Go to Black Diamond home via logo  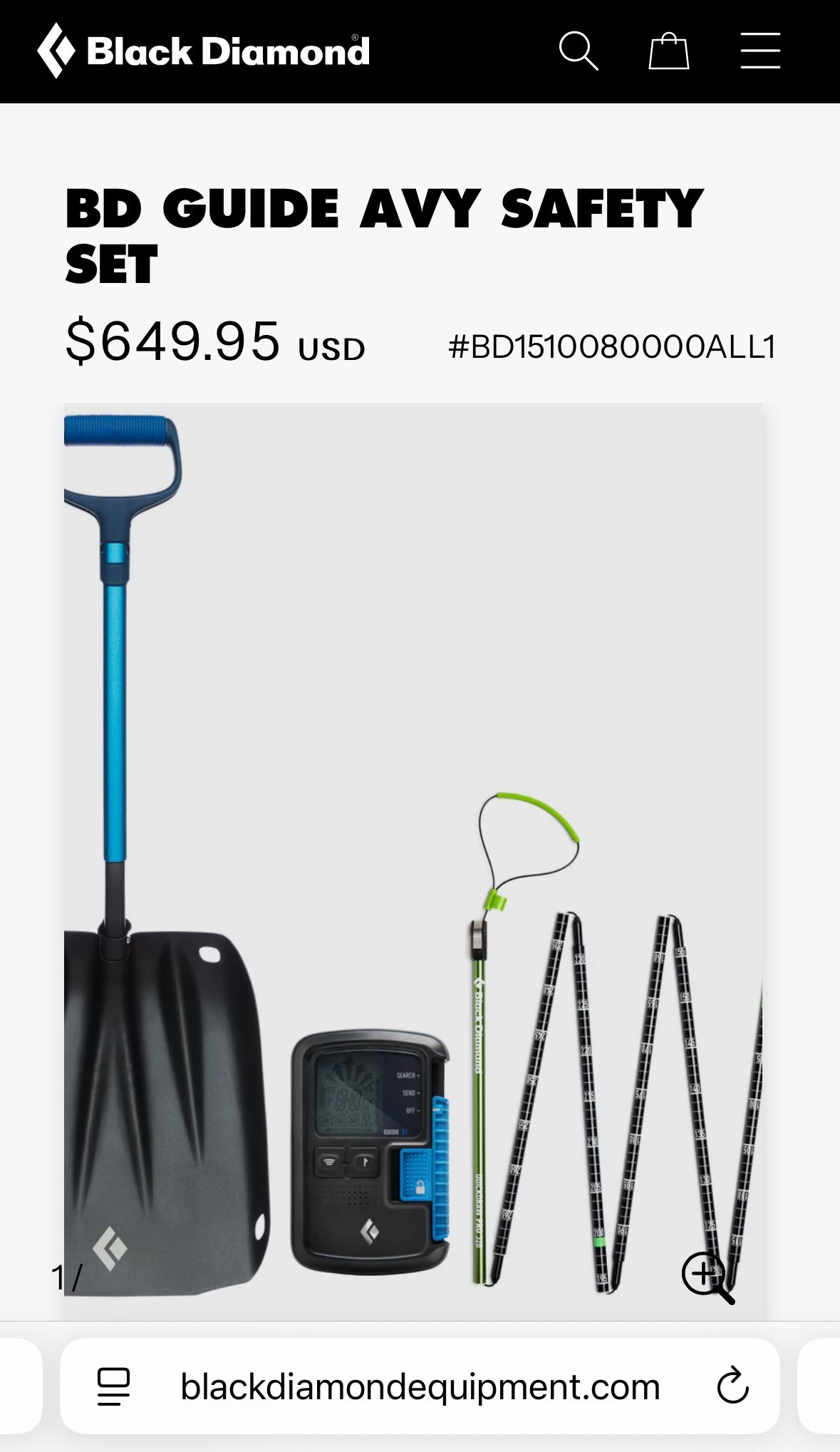(204, 51)
